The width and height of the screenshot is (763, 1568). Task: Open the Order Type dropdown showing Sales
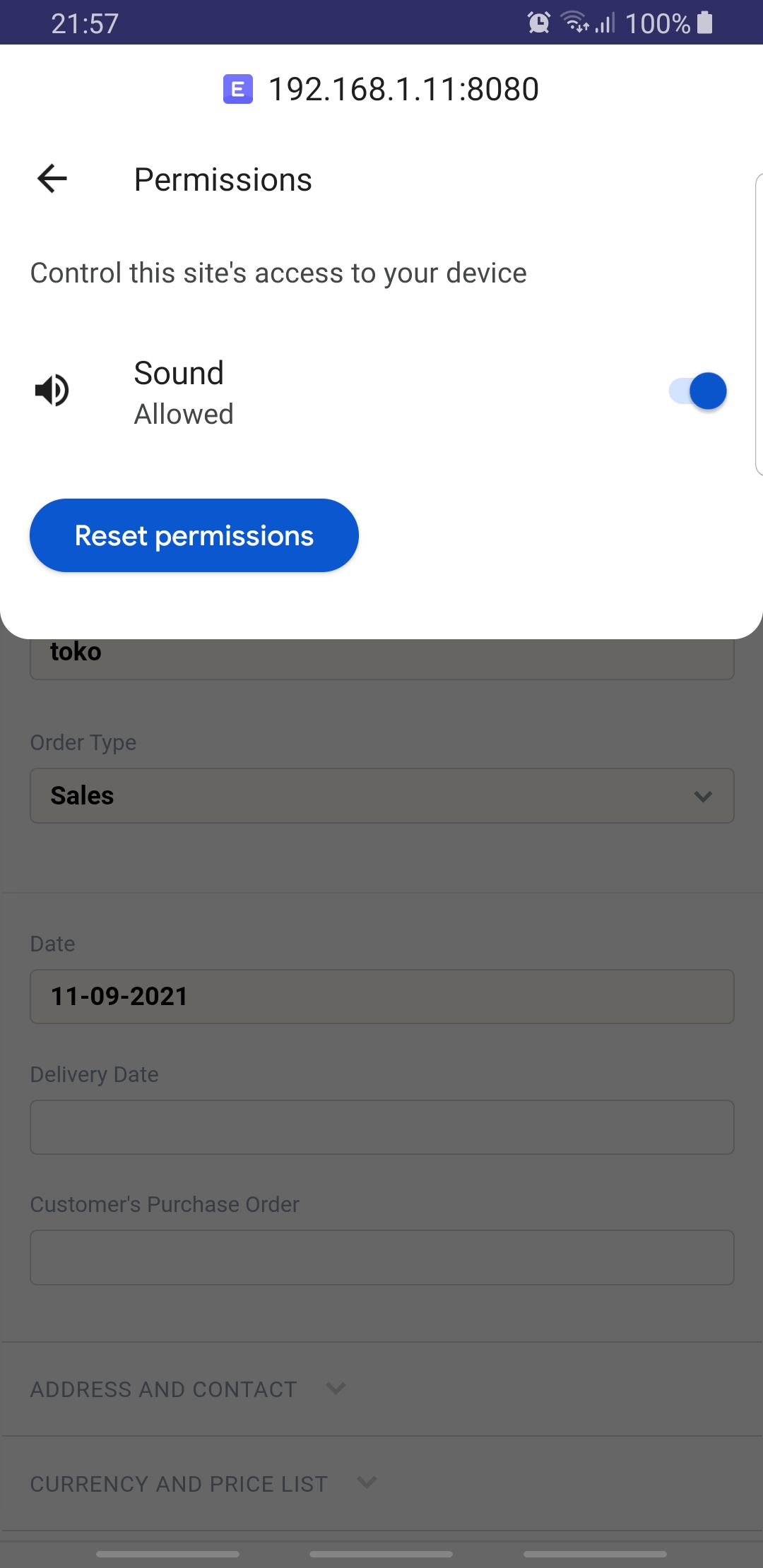(x=382, y=796)
